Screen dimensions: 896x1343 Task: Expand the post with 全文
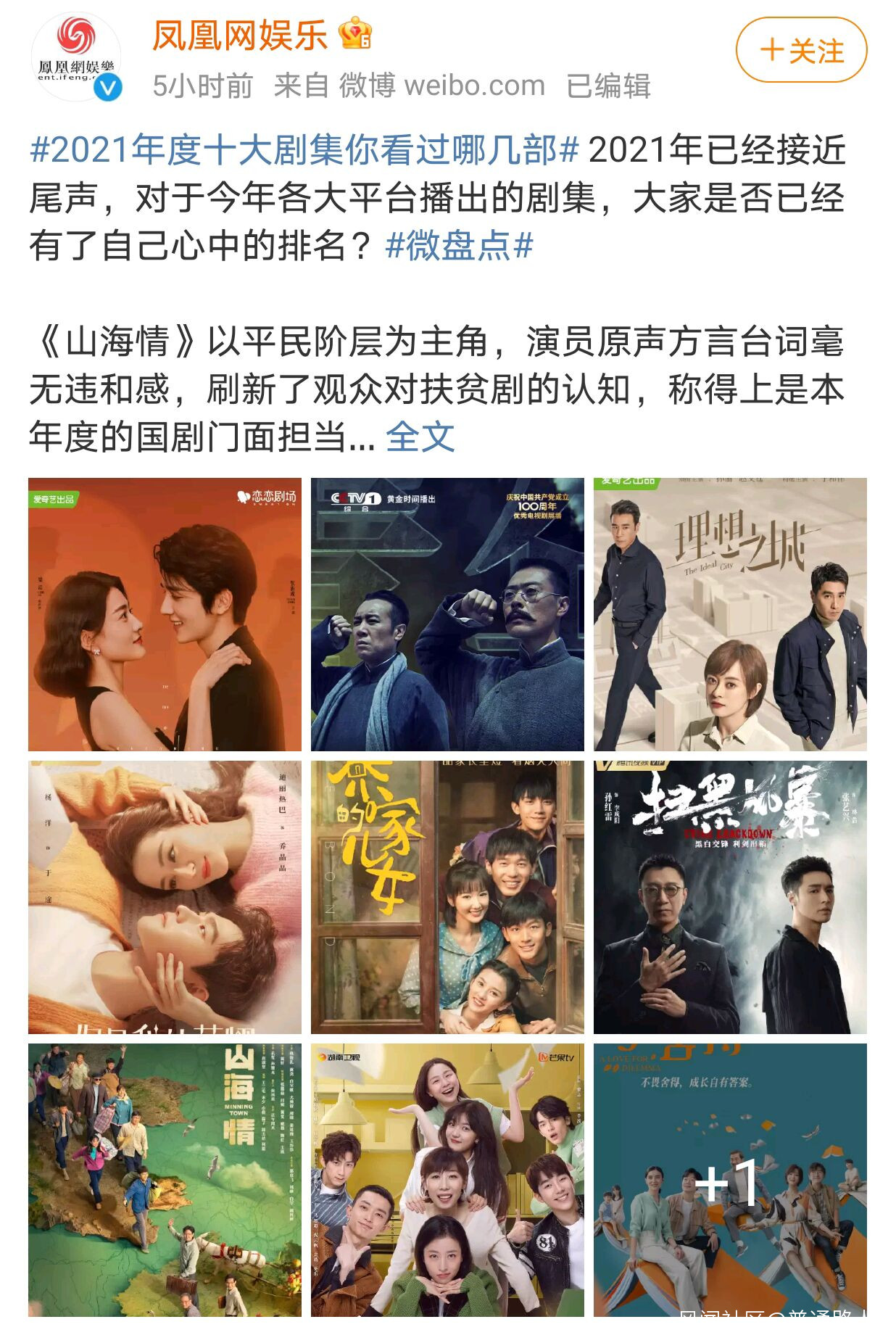pyautogui.click(x=420, y=437)
